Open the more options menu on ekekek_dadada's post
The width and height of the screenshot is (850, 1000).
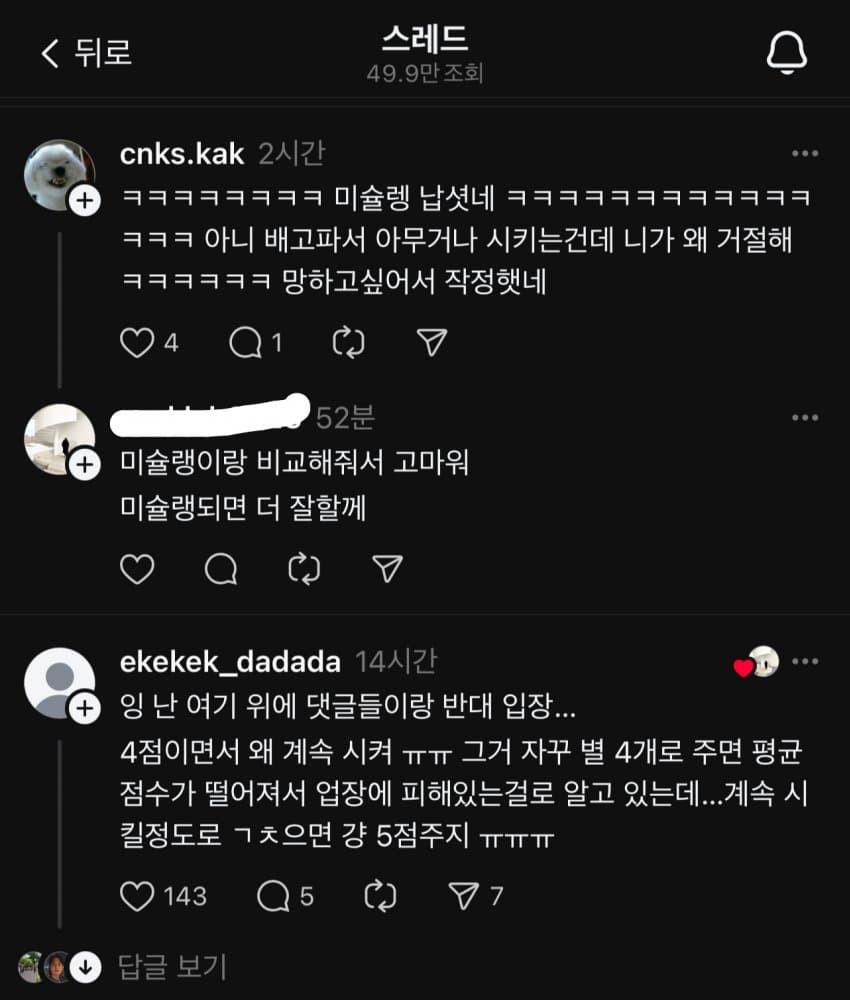tap(803, 659)
